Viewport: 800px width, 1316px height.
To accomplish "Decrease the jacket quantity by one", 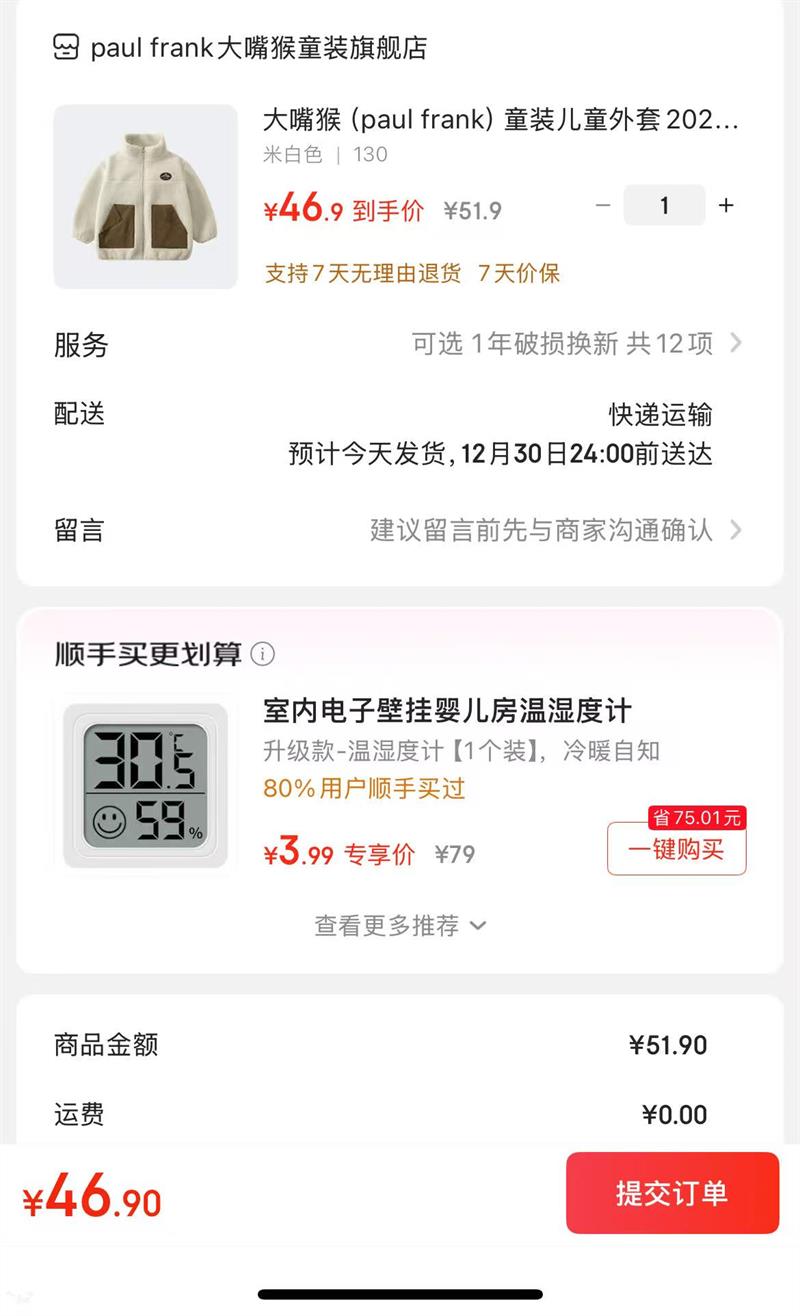I will coord(603,206).
